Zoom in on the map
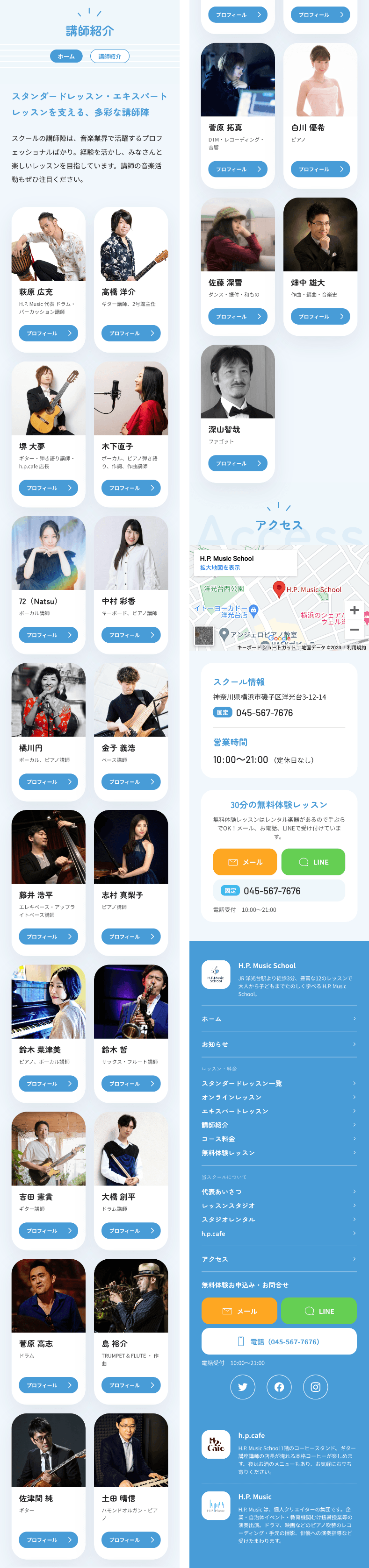This screenshot has height=1568, width=369. (x=355, y=609)
